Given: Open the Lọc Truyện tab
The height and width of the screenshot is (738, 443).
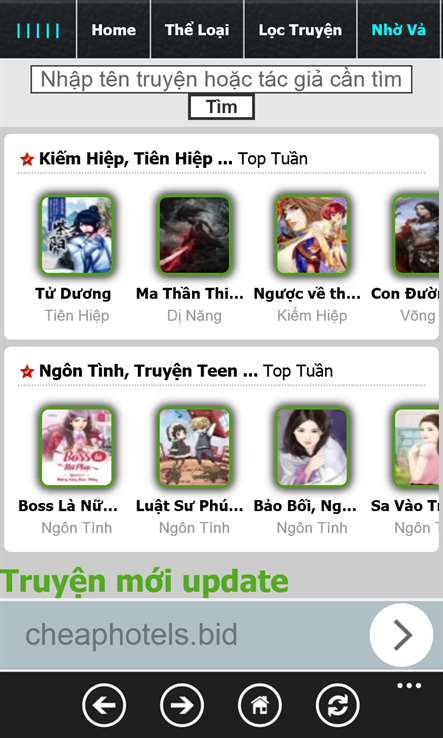Looking at the screenshot, I should [300, 30].
